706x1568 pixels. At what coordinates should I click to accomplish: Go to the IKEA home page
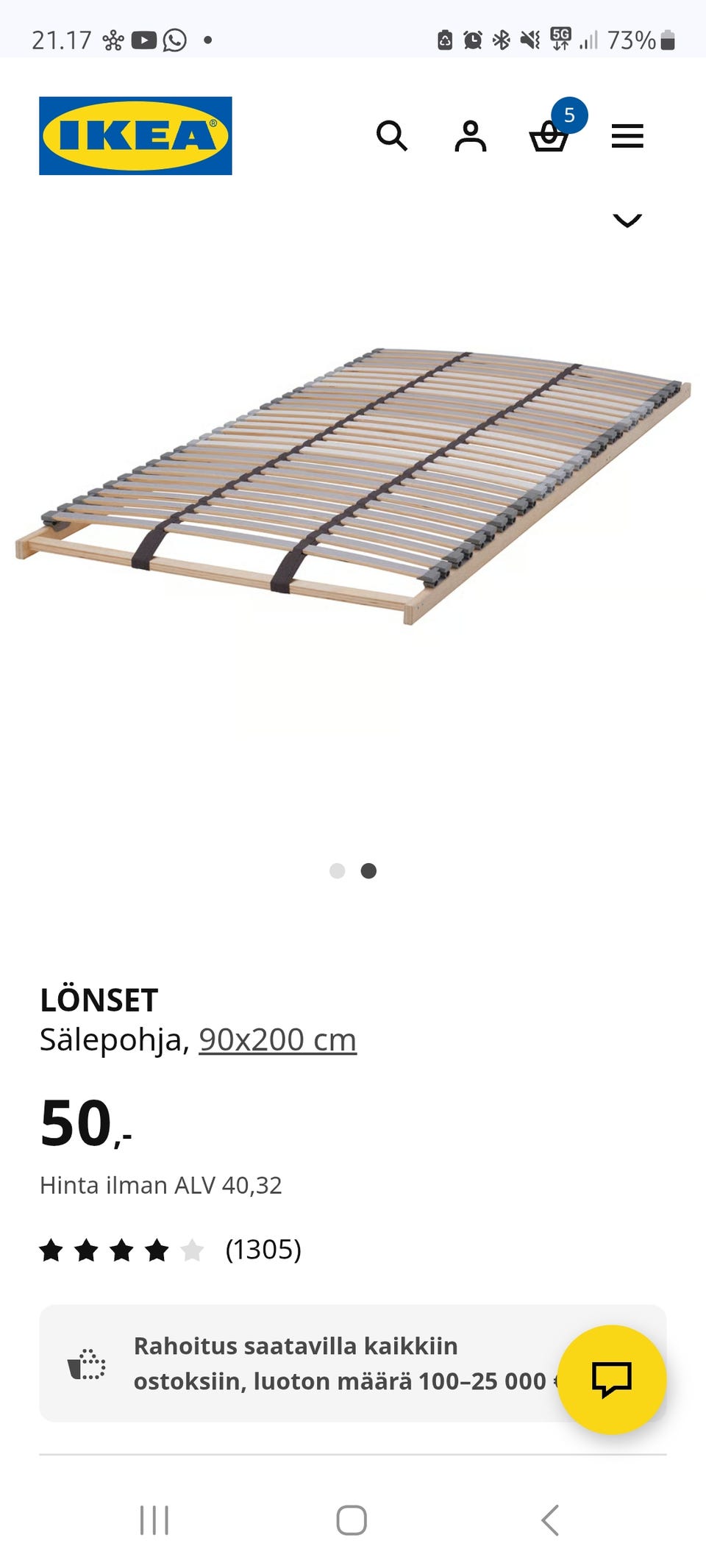pyautogui.click(x=135, y=136)
